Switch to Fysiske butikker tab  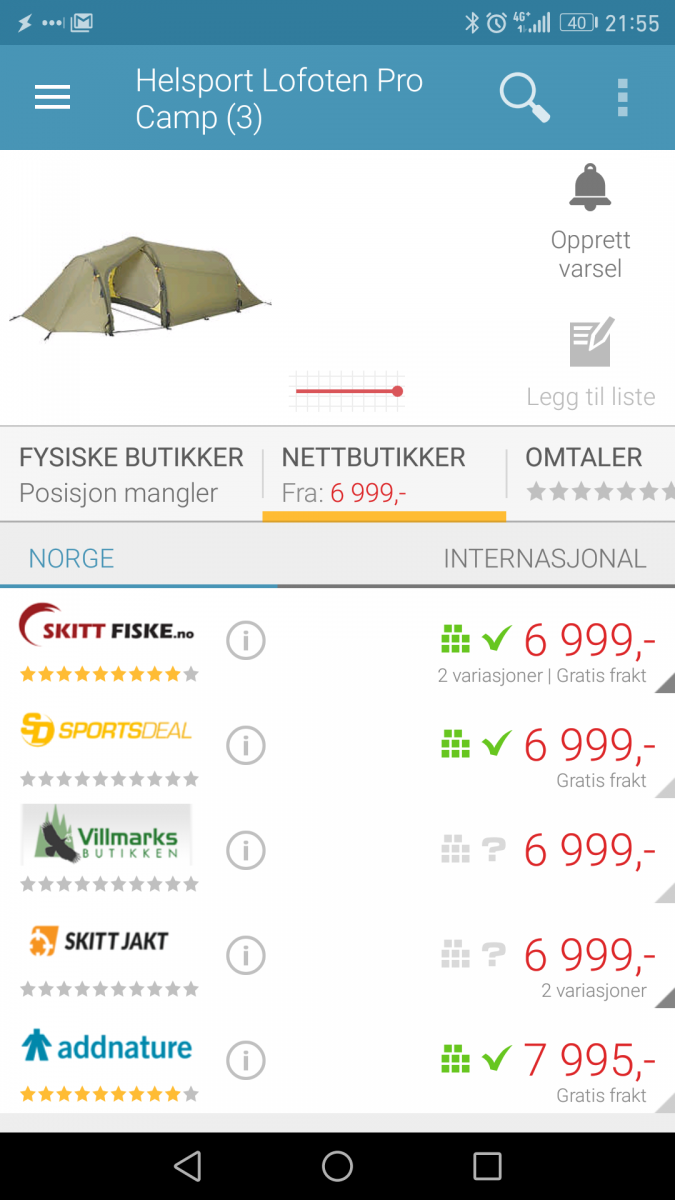[131, 473]
